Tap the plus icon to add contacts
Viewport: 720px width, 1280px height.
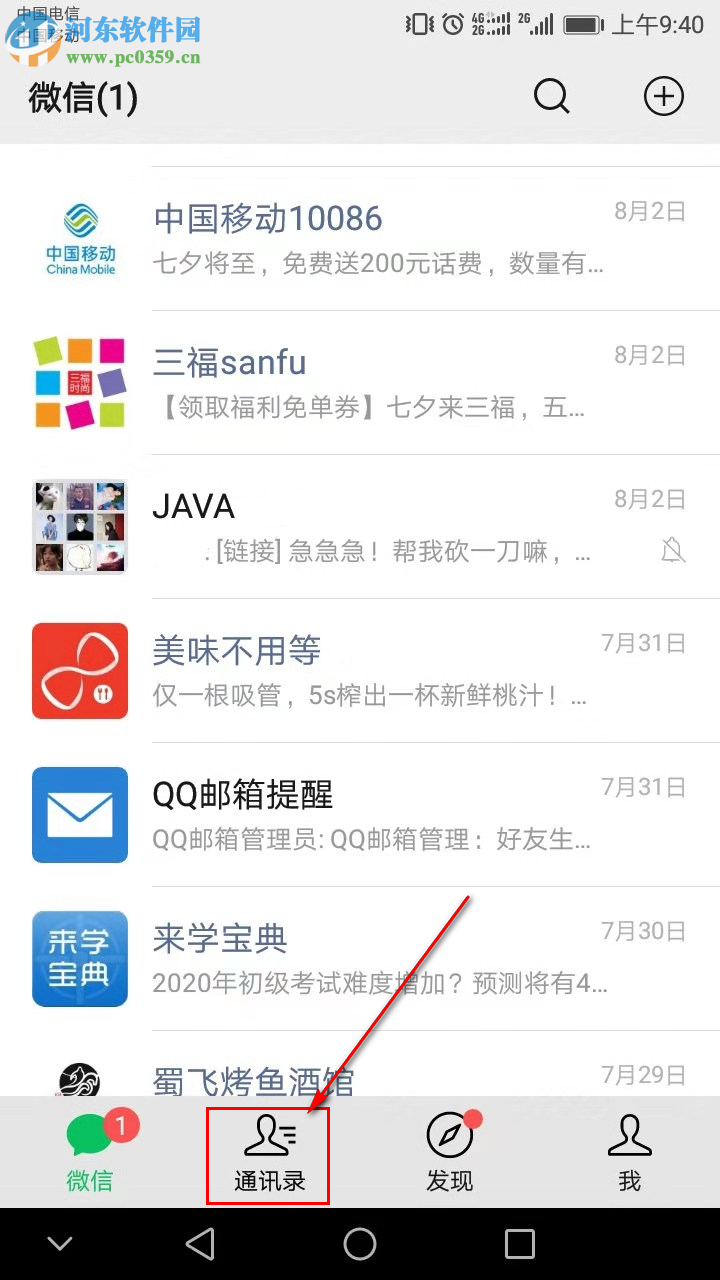(663, 96)
